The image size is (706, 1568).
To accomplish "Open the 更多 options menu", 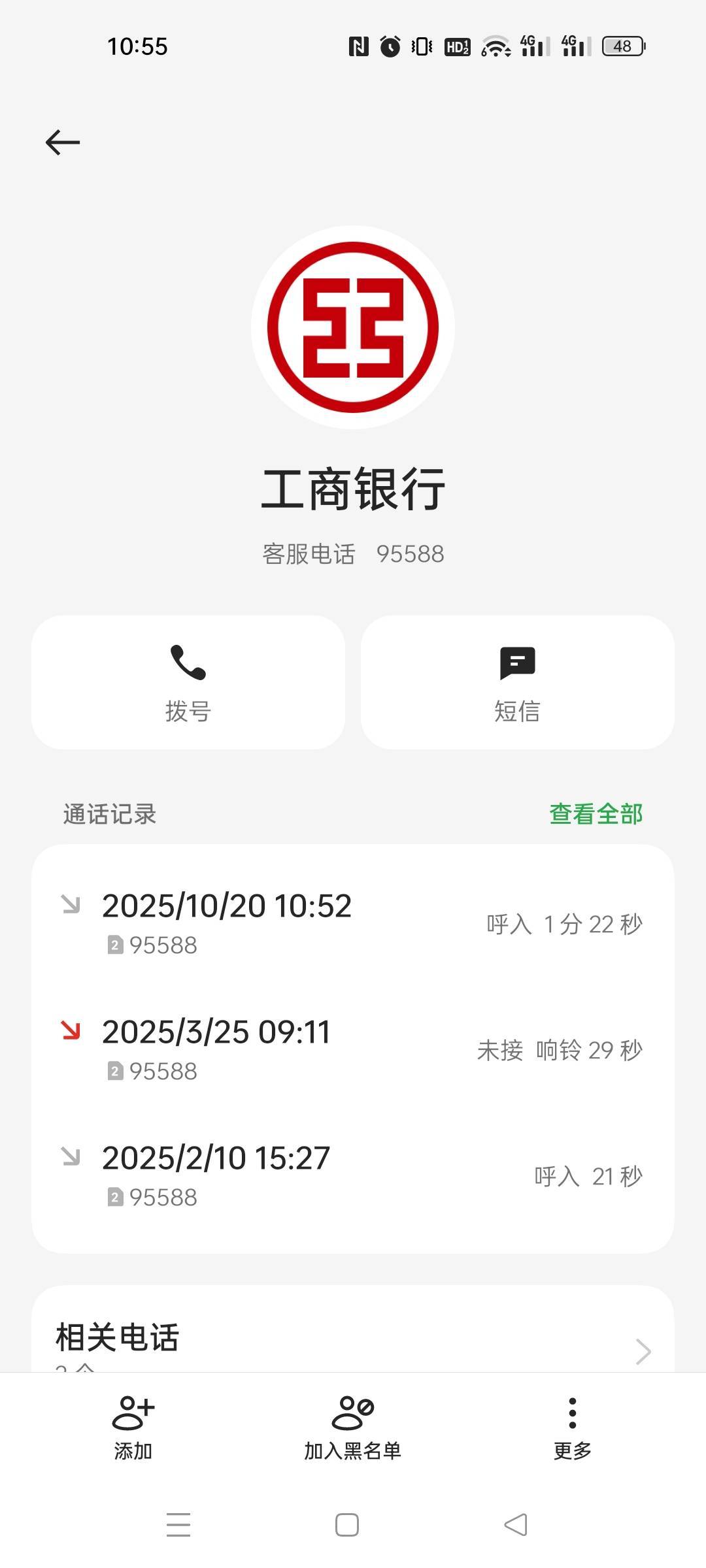I will click(572, 1428).
